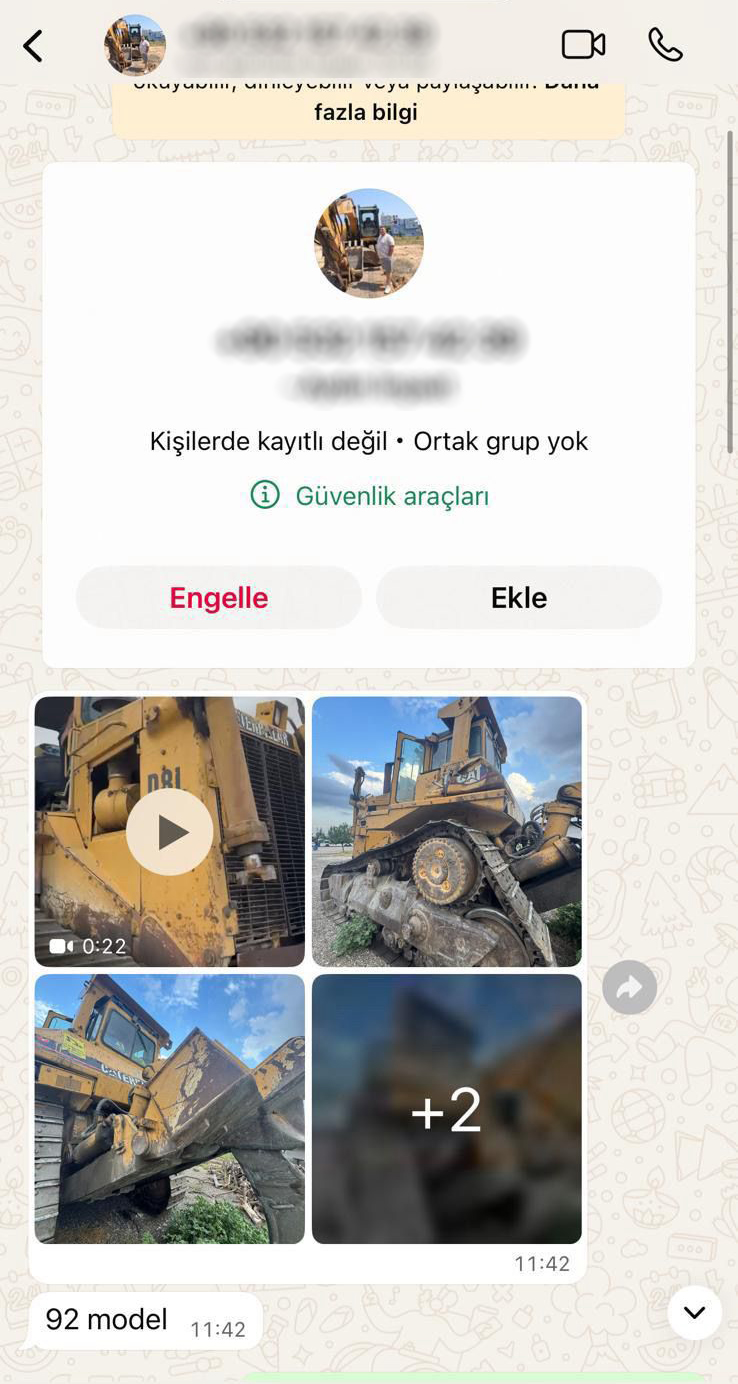Play the 0:22 bulldozer video
The width and height of the screenshot is (738, 1384).
(169, 831)
